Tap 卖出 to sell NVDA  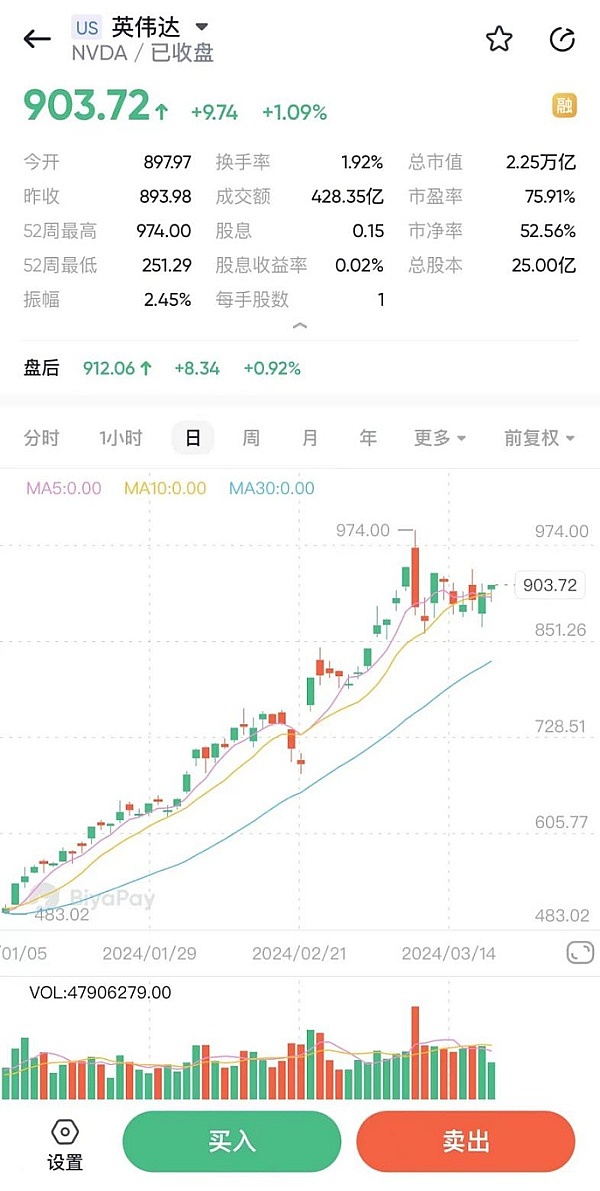click(x=466, y=1141)
